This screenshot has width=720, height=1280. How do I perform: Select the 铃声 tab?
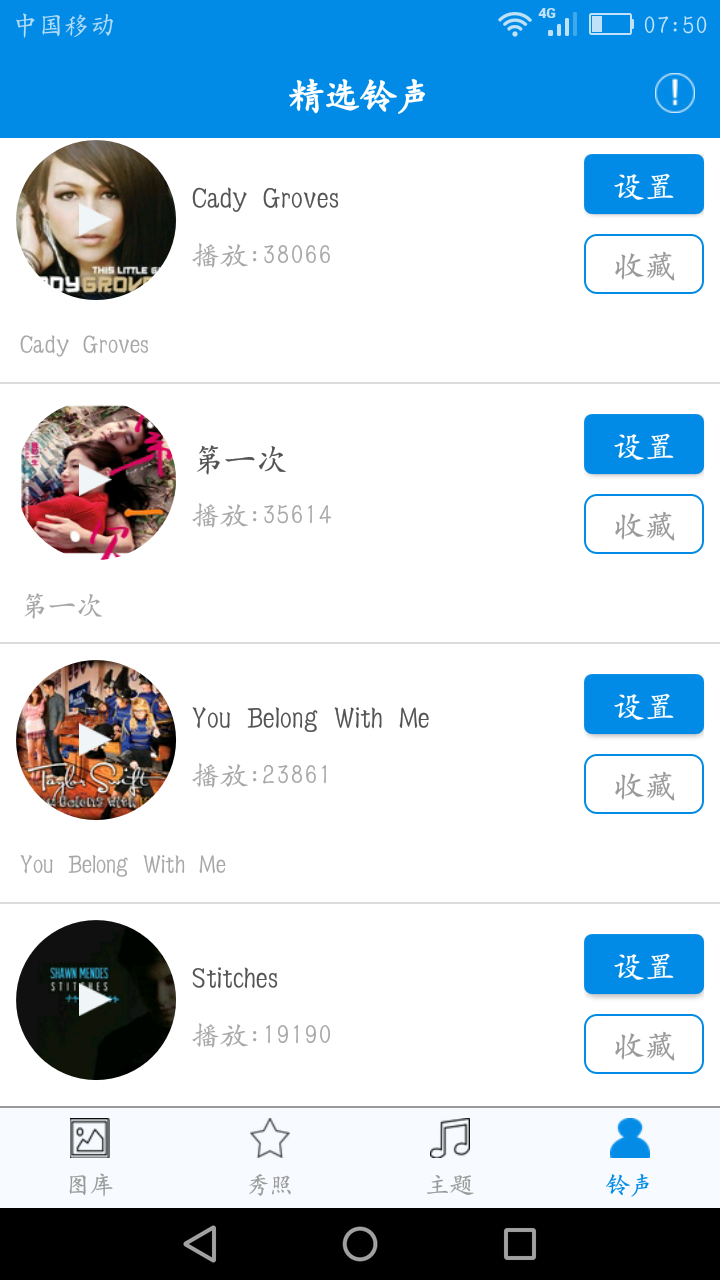tap(630, 1157)
